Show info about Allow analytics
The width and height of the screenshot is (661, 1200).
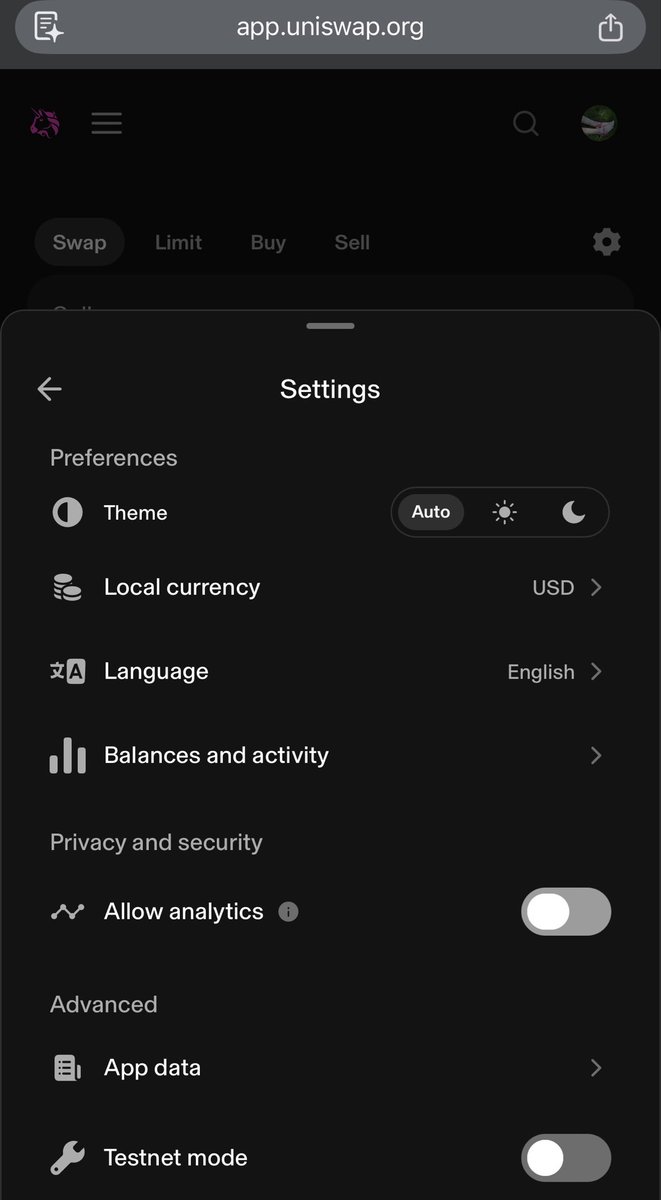(288, 912)
